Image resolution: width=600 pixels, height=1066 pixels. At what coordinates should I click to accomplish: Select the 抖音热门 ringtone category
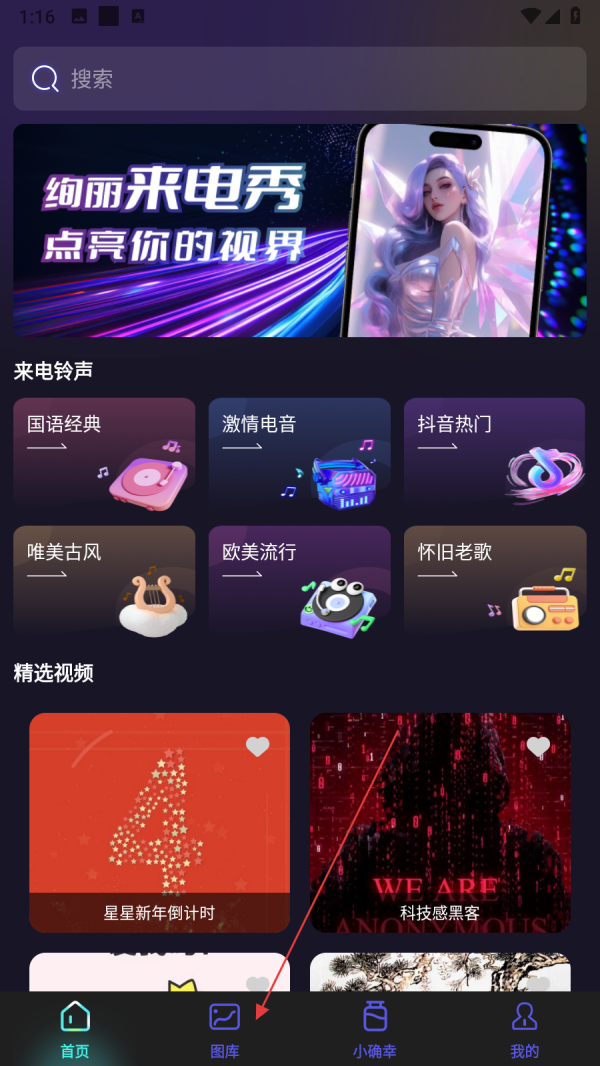(494, 452)
